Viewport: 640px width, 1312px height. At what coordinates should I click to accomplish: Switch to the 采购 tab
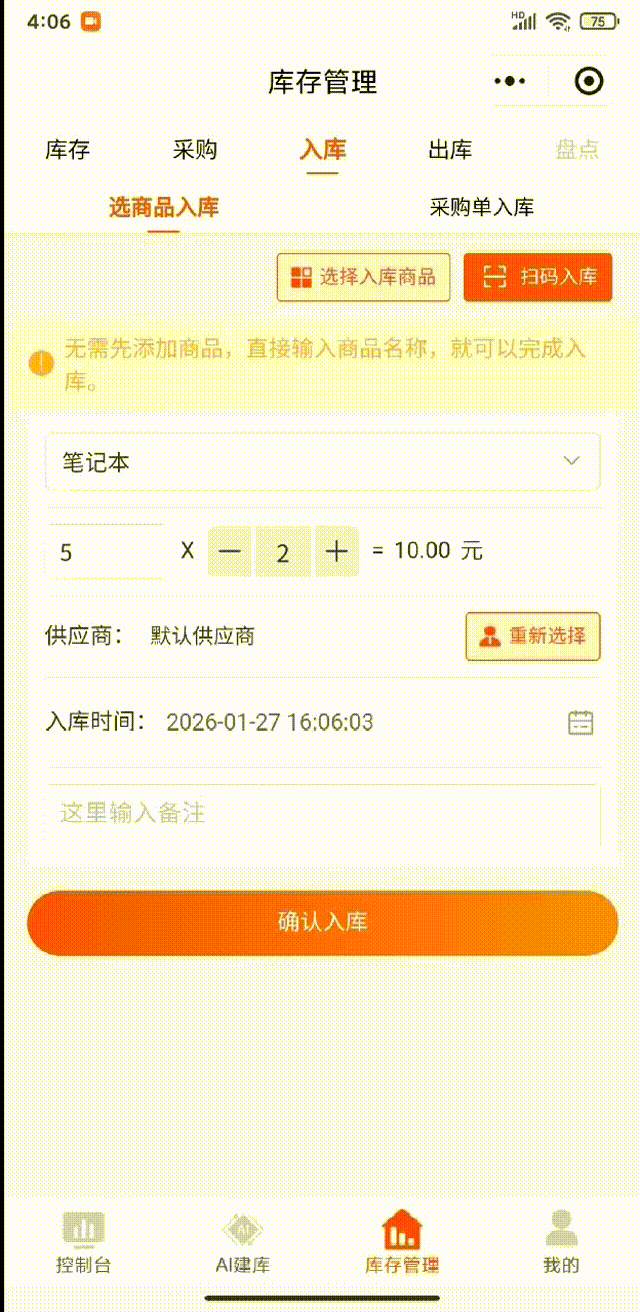pos(195,150)
